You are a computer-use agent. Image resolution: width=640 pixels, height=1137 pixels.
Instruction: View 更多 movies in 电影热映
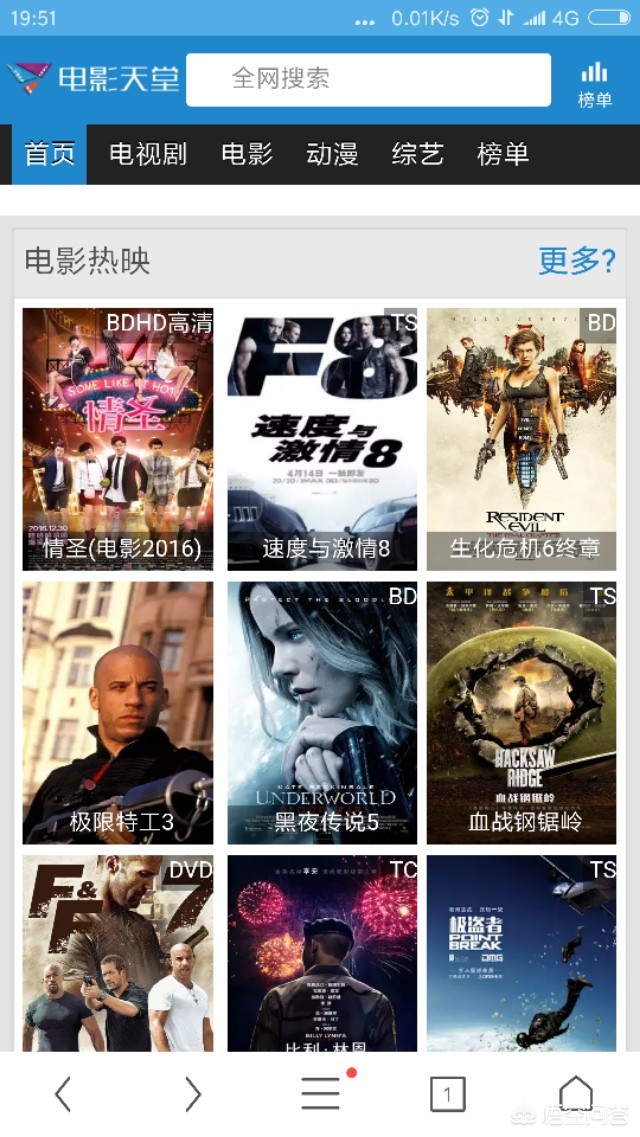pyautogui.click(x=576, y=261)
